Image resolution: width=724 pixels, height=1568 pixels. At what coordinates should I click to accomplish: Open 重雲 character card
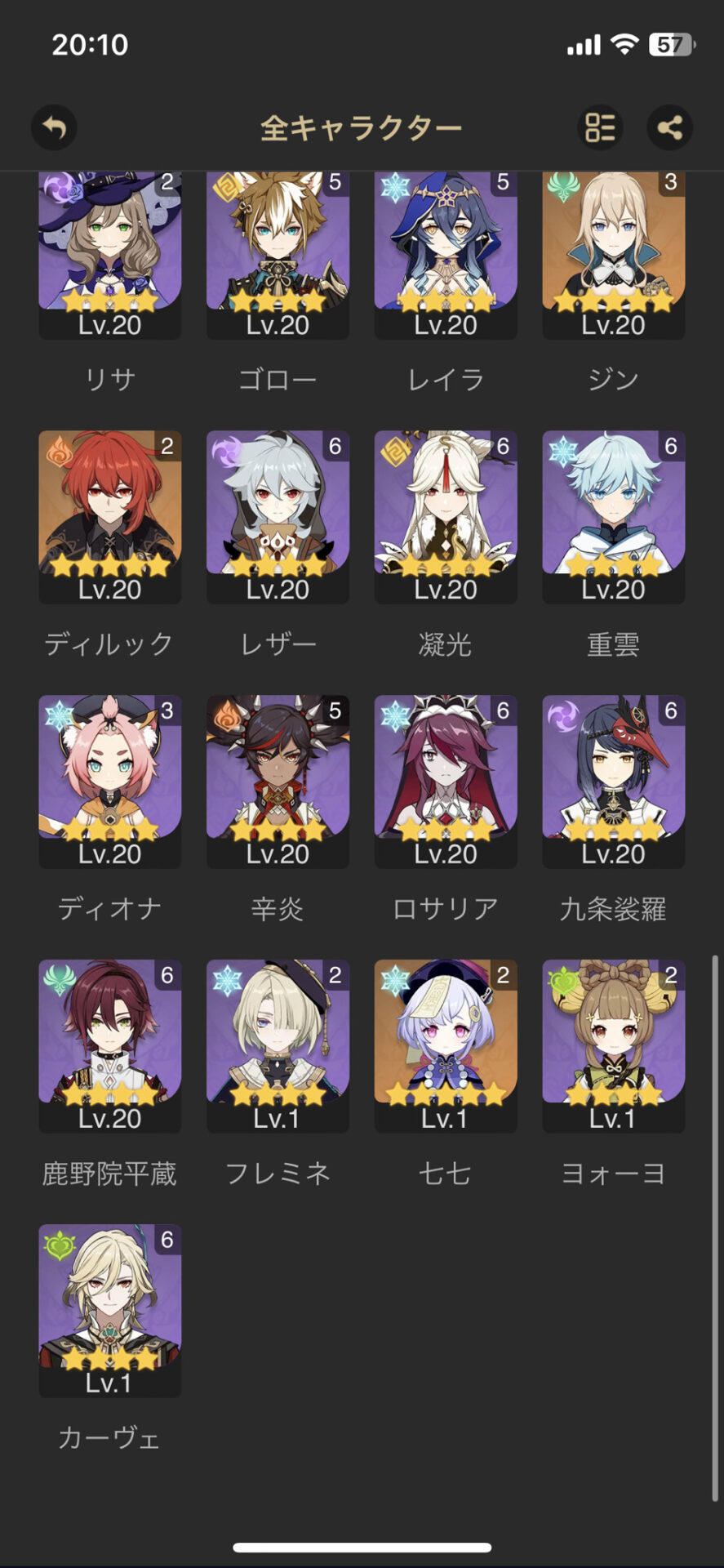(613, 516)
